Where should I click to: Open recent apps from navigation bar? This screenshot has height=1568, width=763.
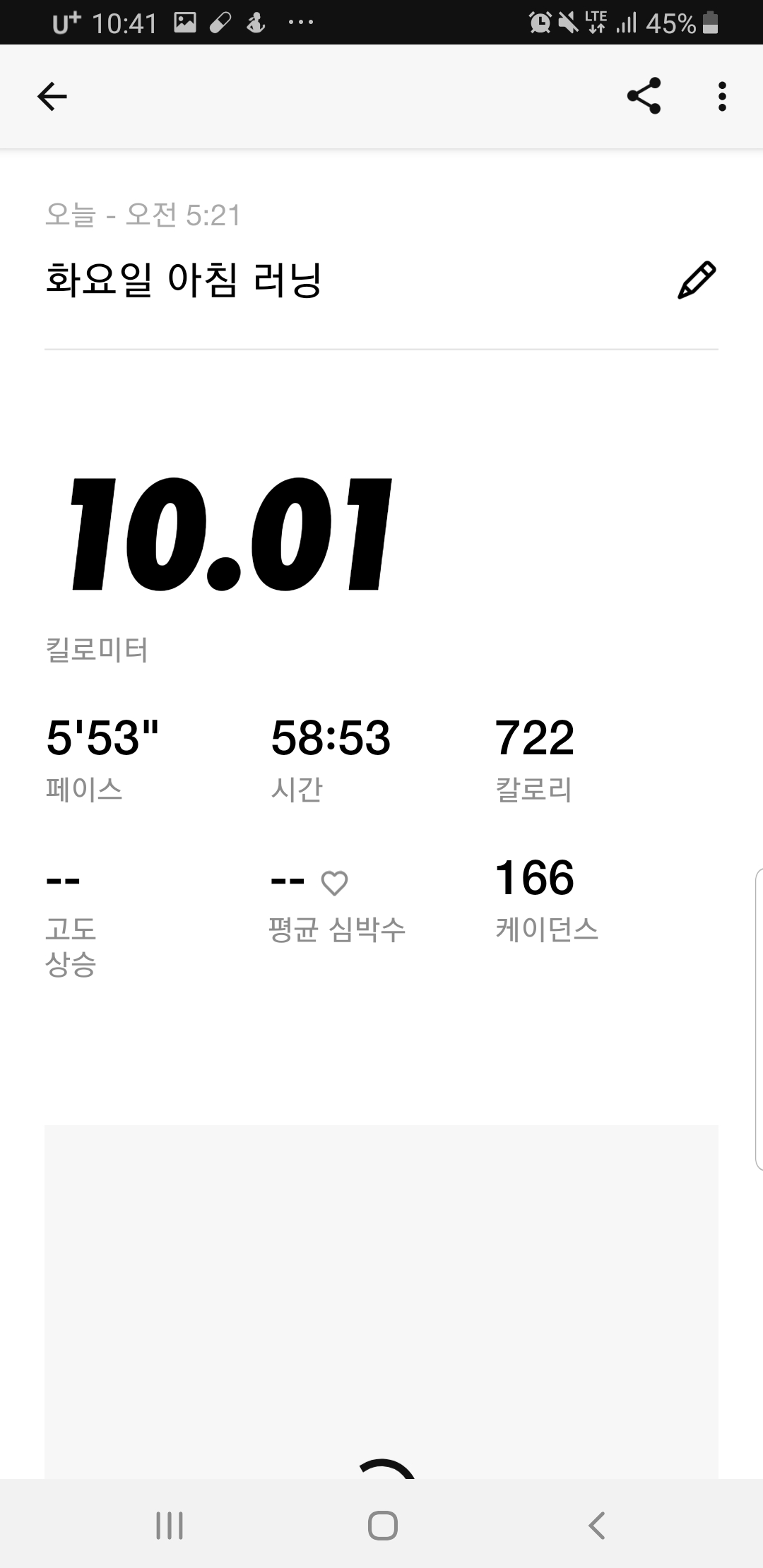click(x=170, y=1526)
